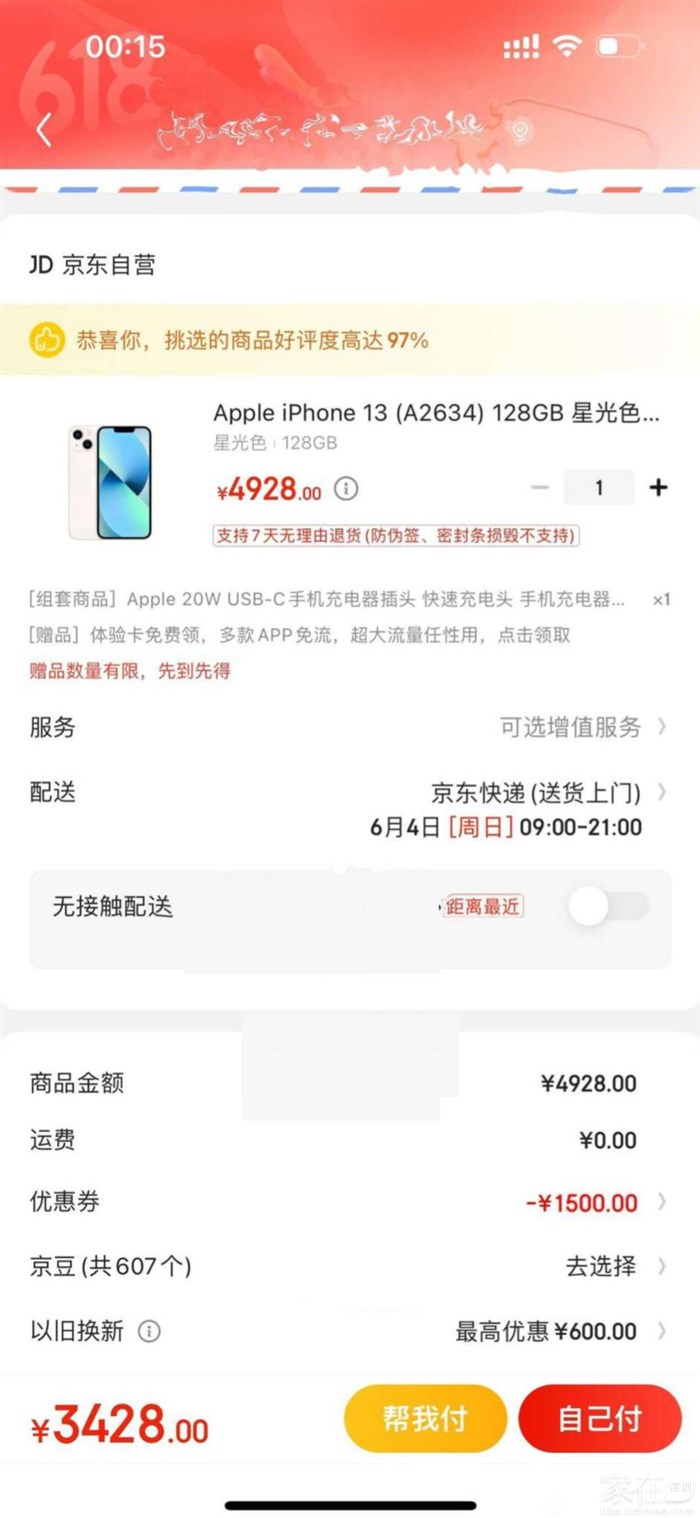The width and height of the screenshot is (700, 1518).
Task: Tap 帮我付 button
Action: tap(425, 1418)
